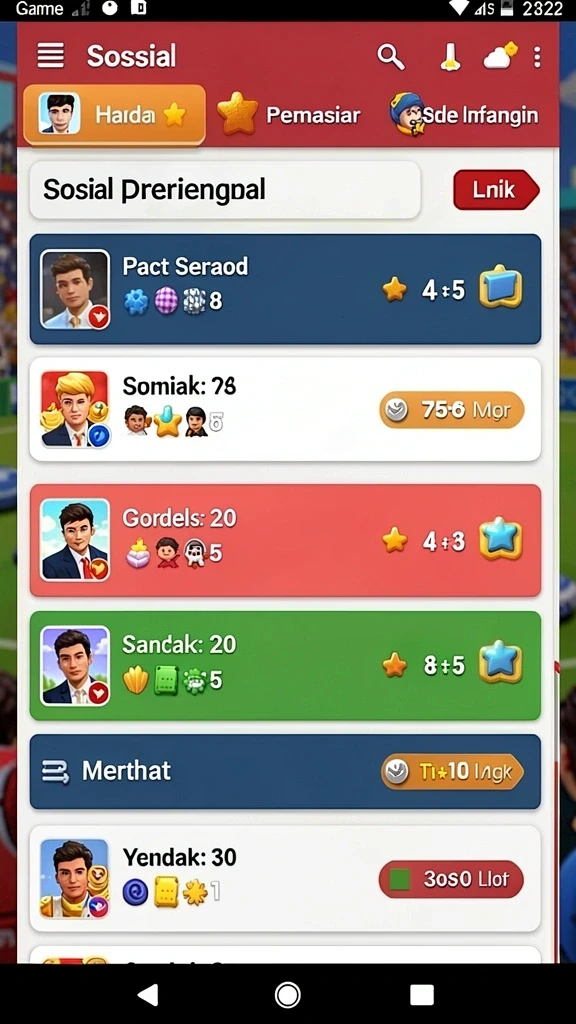This screenshot has height=1024, width=576.
Task: Open the overflow menu with three dots
Action: 537,57
